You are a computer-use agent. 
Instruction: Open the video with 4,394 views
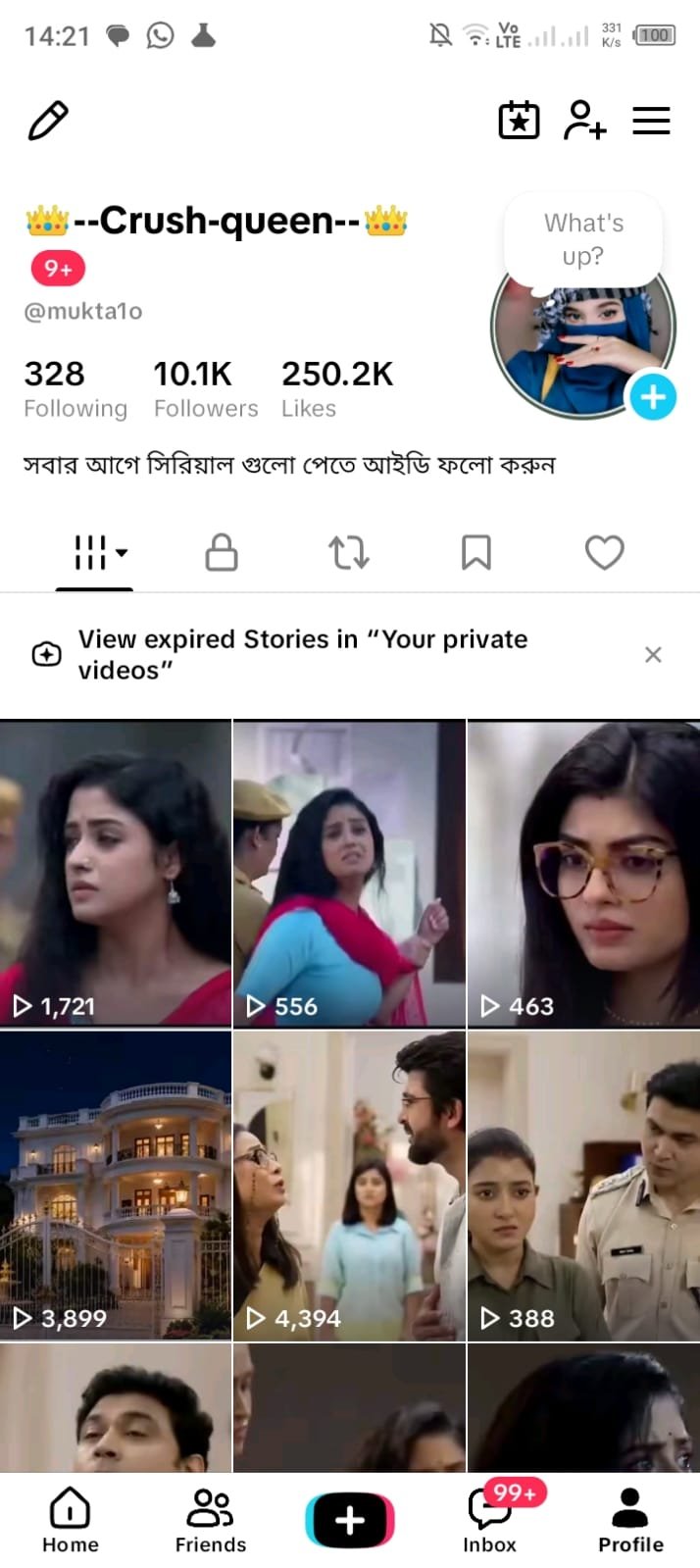click(x=349, y=1186)
